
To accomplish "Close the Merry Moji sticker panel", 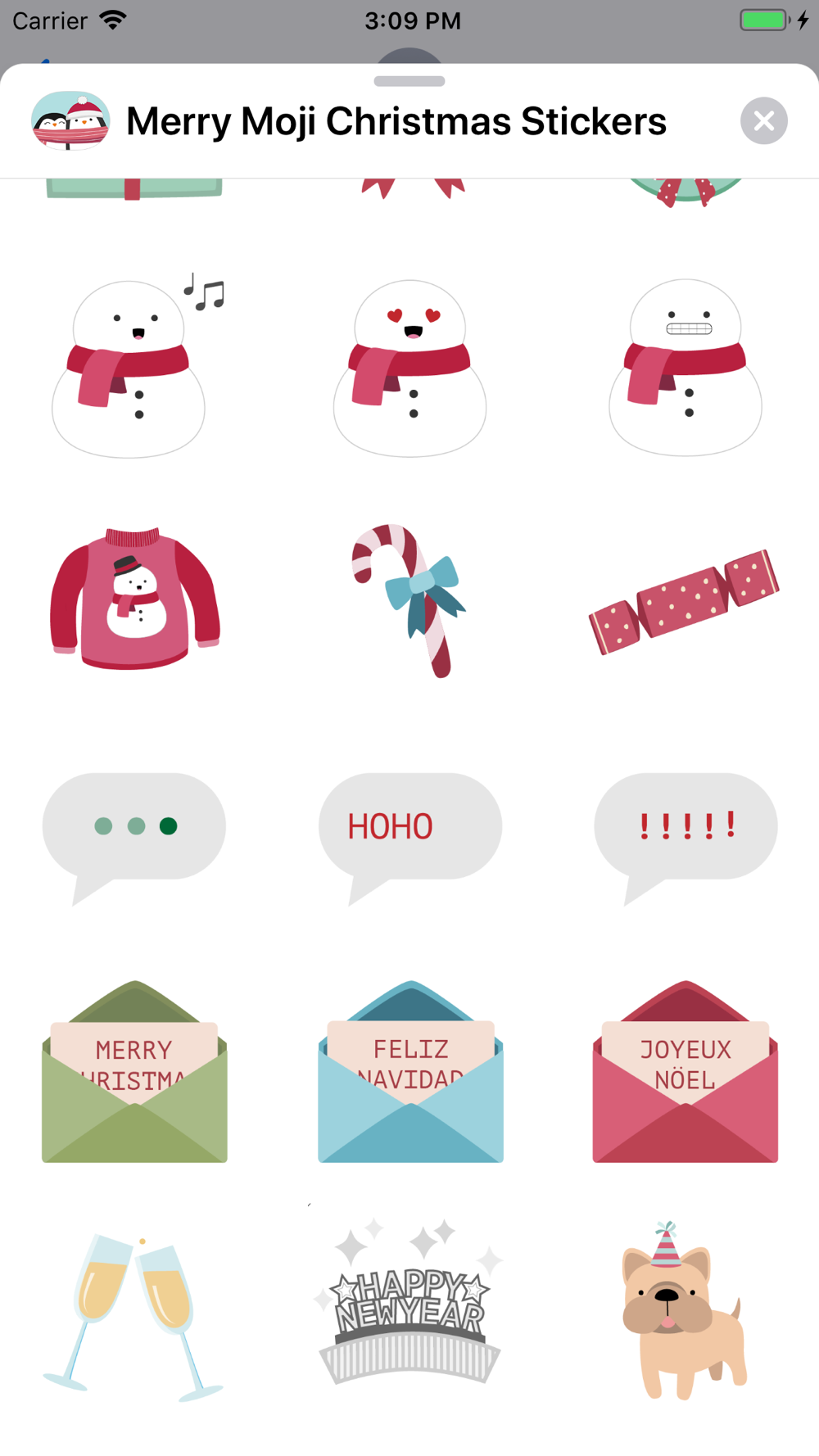I will (x=763, y=121).
